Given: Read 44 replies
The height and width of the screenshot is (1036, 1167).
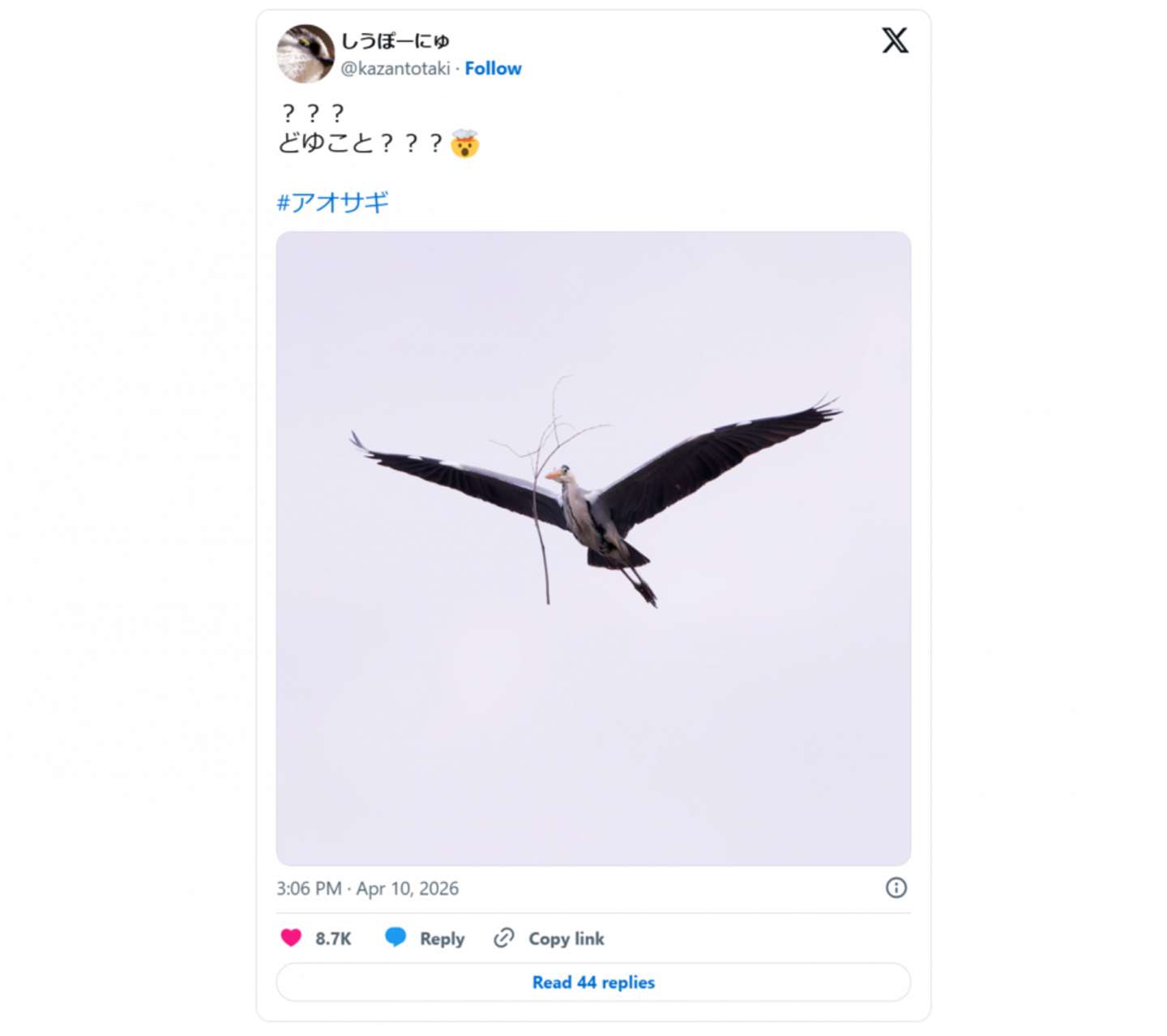Looking at the screenshot, I should click(x=593, y=982).
